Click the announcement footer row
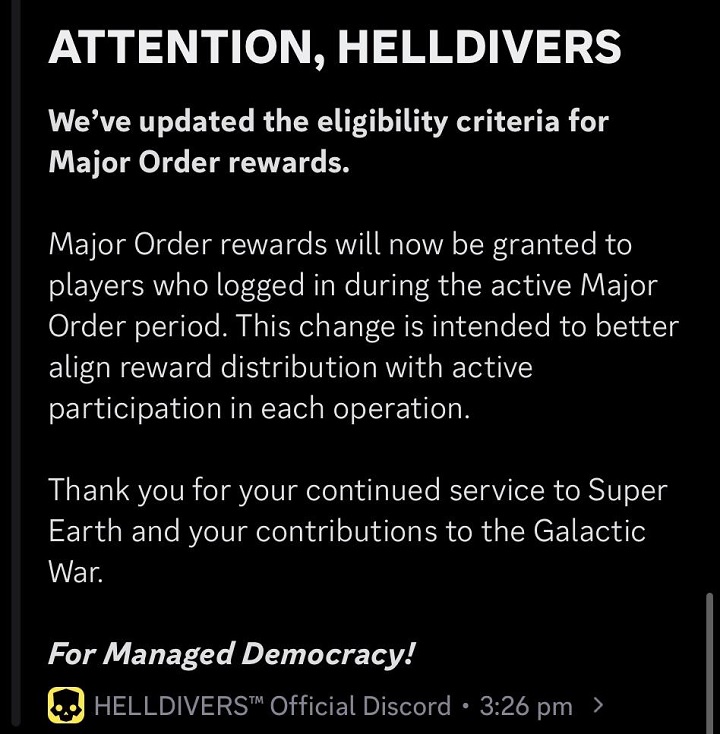The width and height of the screenshot is (720, 734). pos(330,706)
